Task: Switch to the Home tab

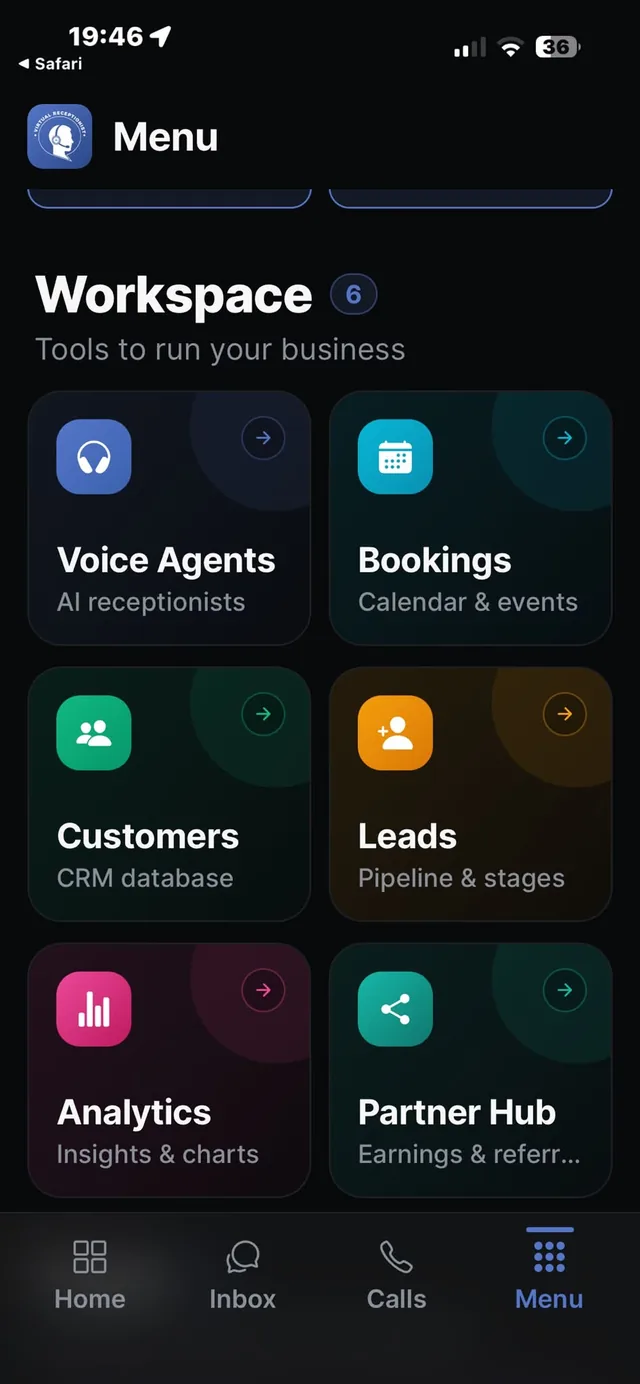Action: 90,1275
